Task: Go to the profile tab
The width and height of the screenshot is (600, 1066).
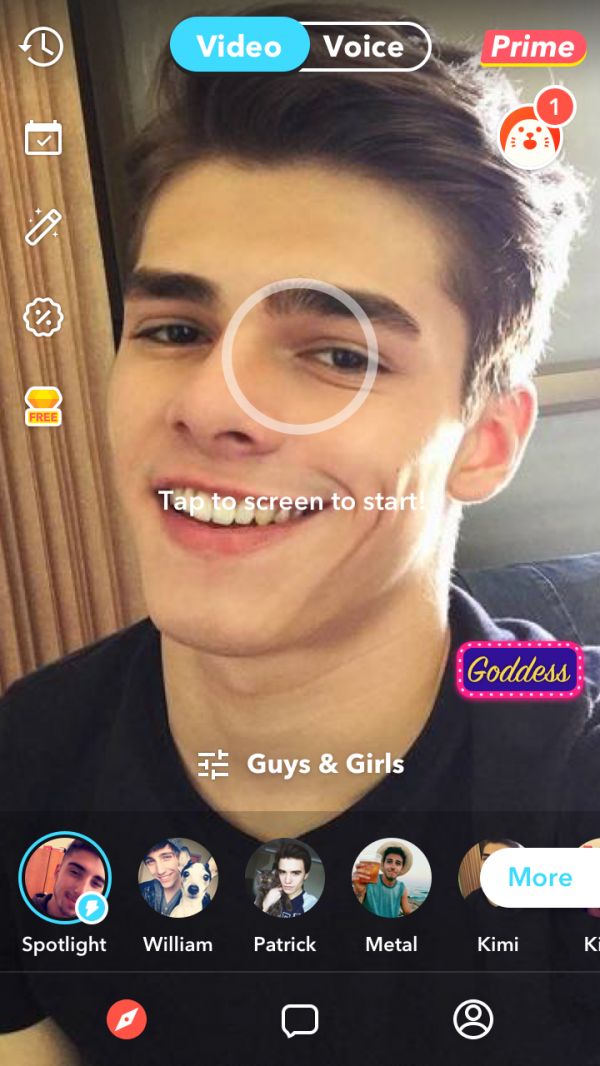Action: (x=473, y=1020)
